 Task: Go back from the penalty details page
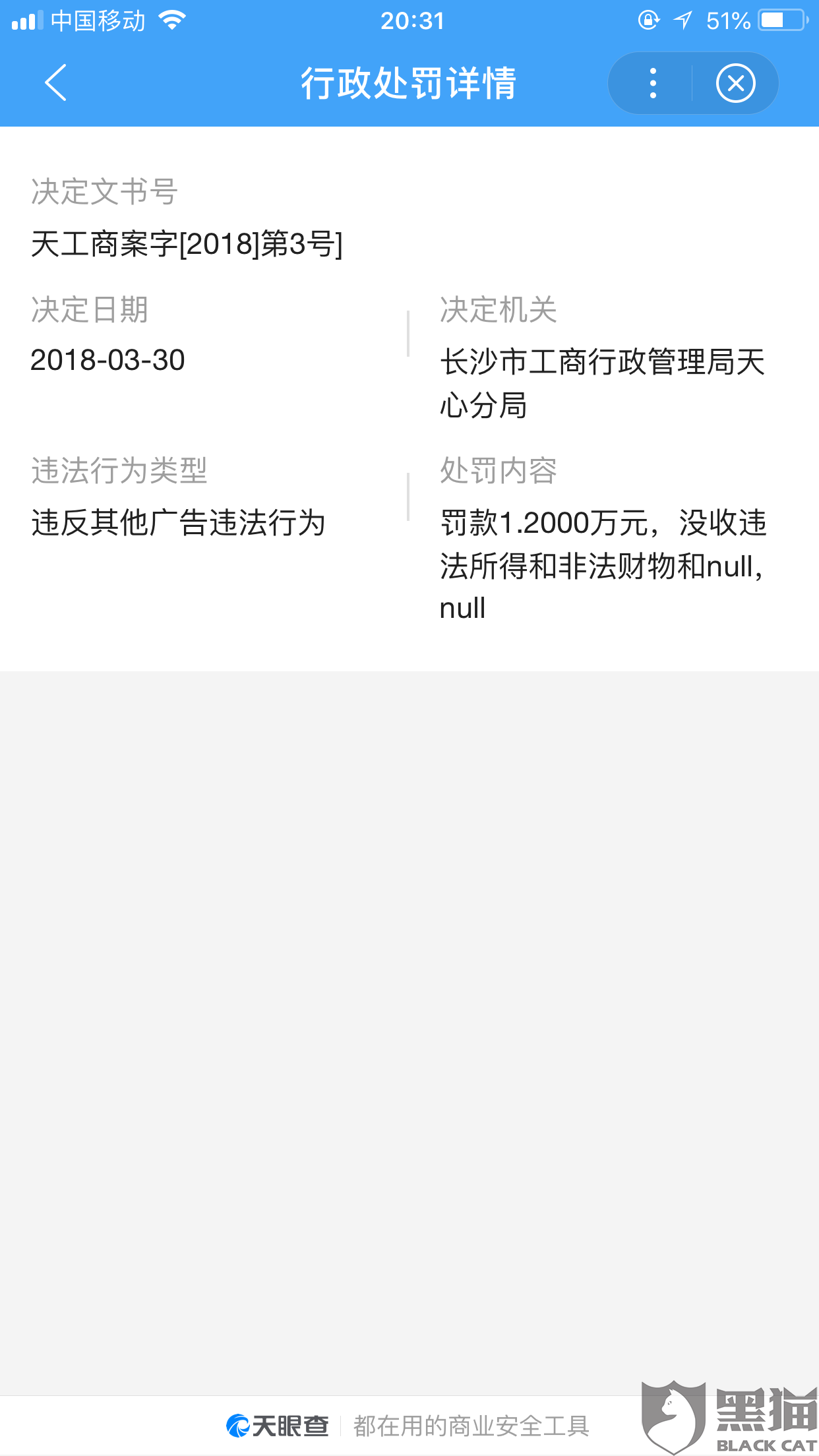(56, 83)
